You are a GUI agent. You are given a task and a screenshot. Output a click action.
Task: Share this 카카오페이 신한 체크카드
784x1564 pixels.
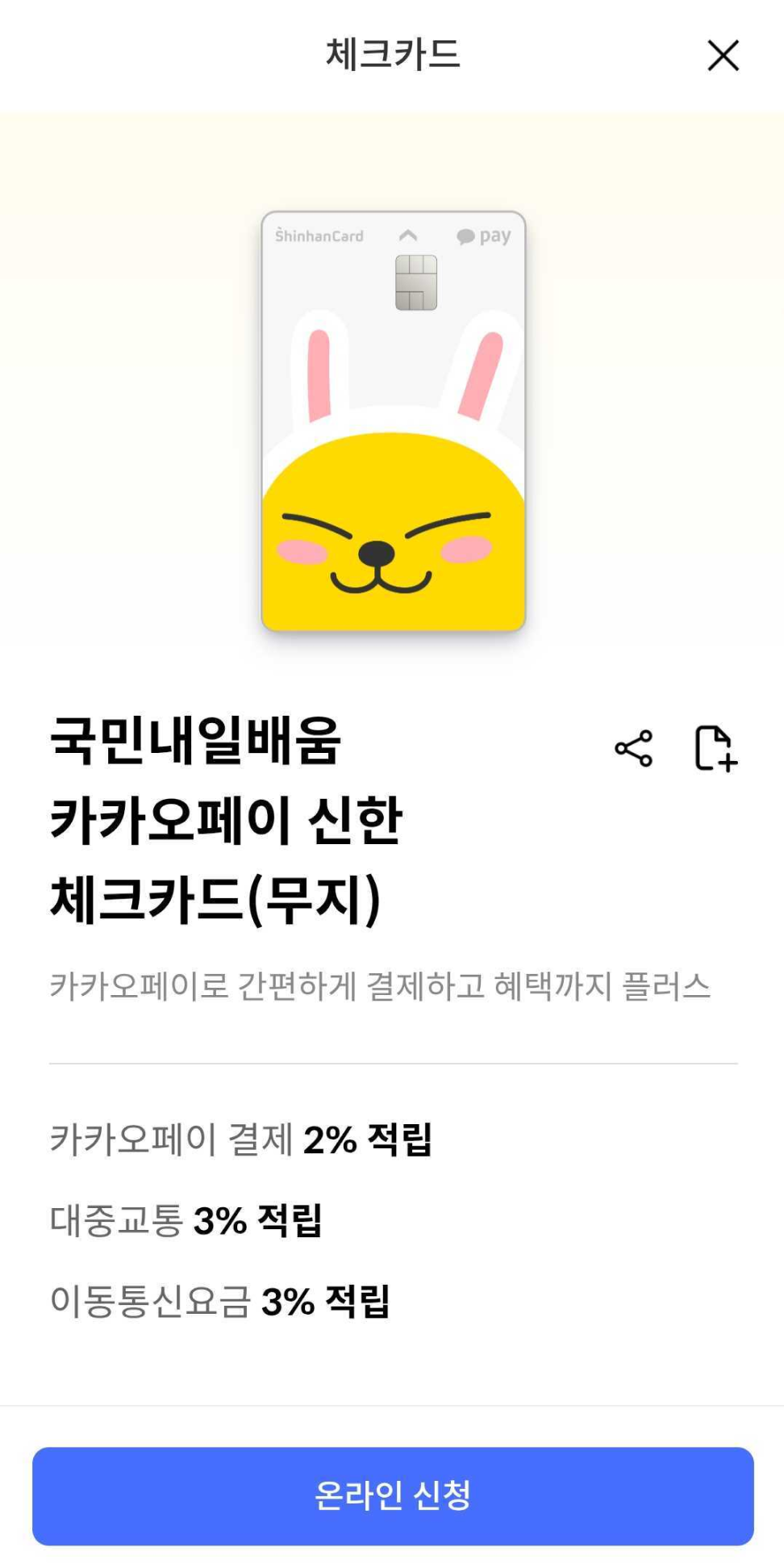click(633, 748)
